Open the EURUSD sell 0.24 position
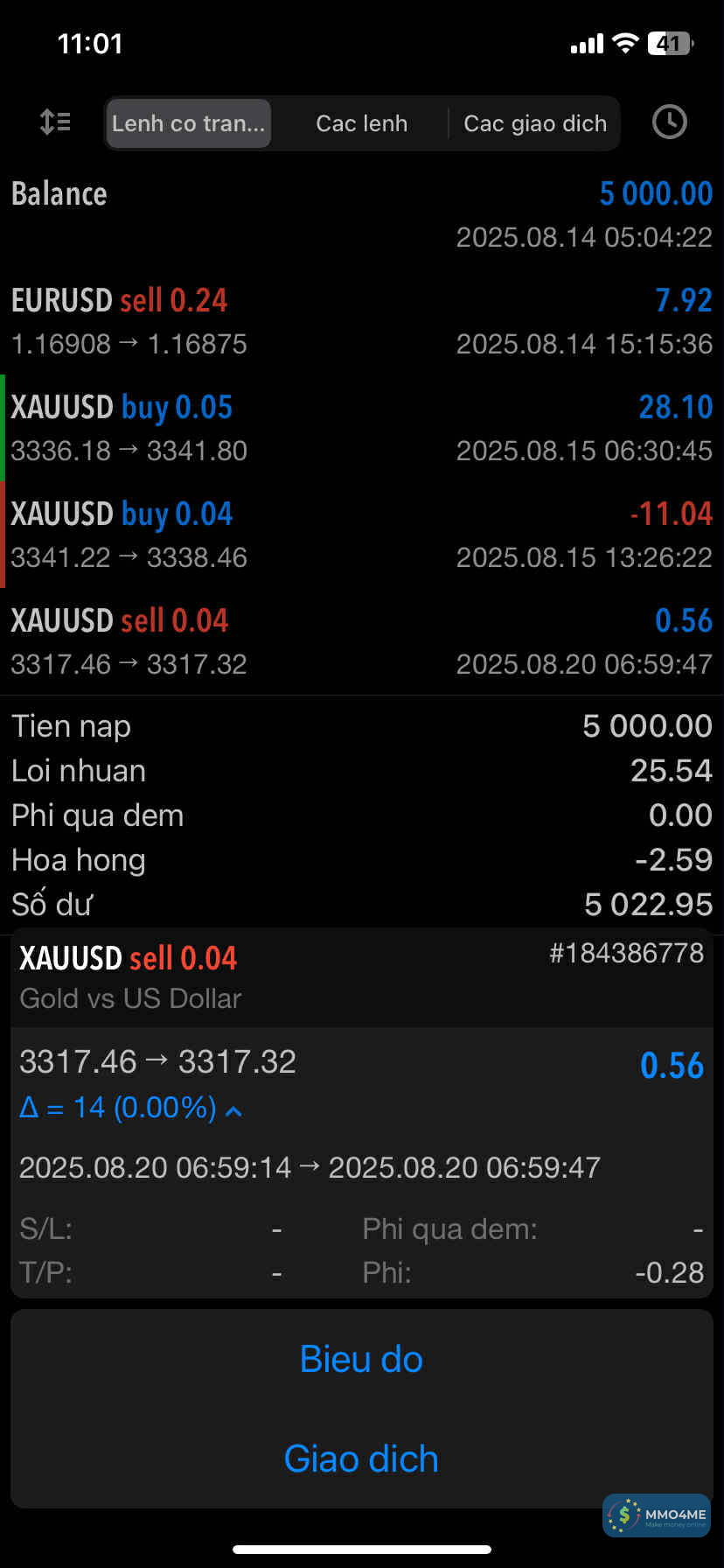The width and height of the screenshot is (724, 1568). coord(362,321)
